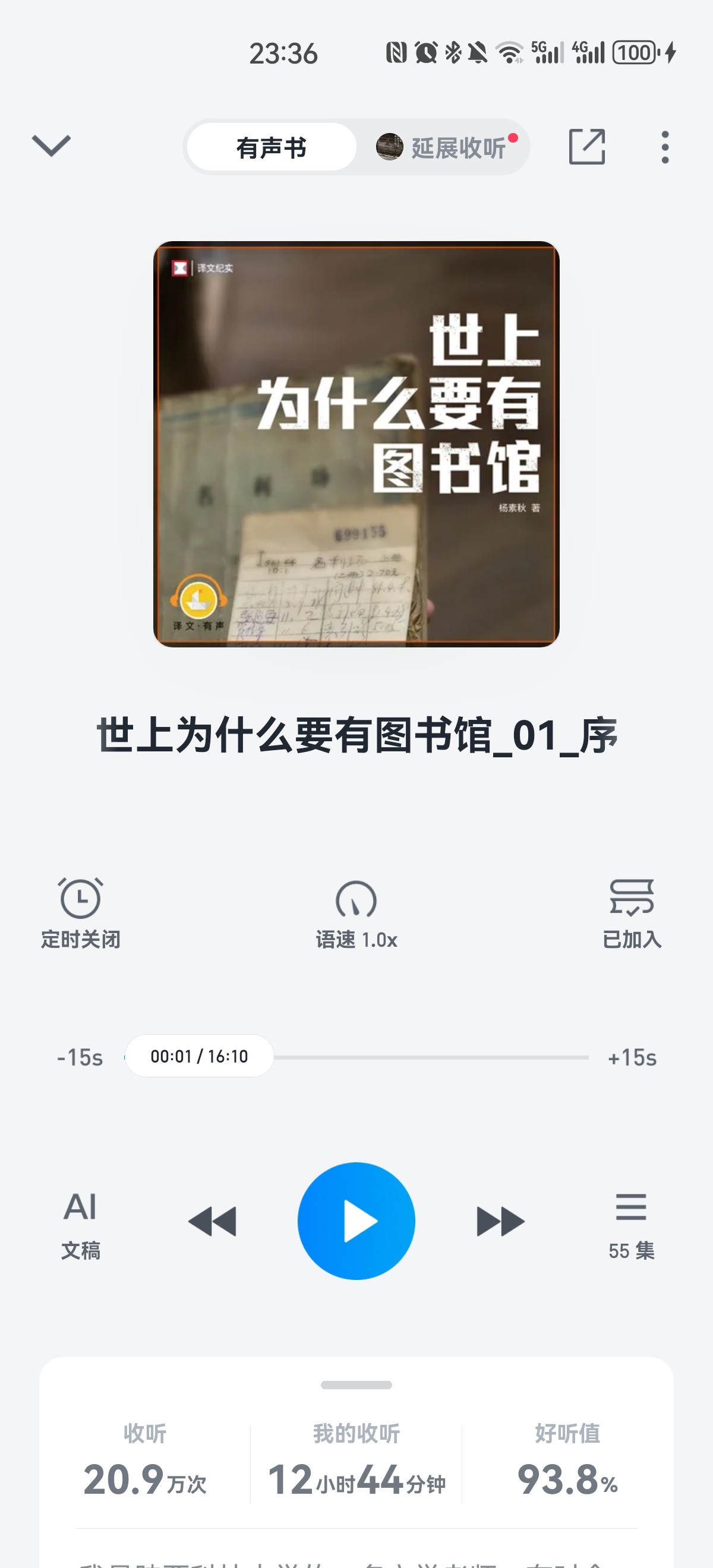Tap the audiobook cover image
Image resolution: width=713 pixels, height=1568 pixels.
[356, 444]
